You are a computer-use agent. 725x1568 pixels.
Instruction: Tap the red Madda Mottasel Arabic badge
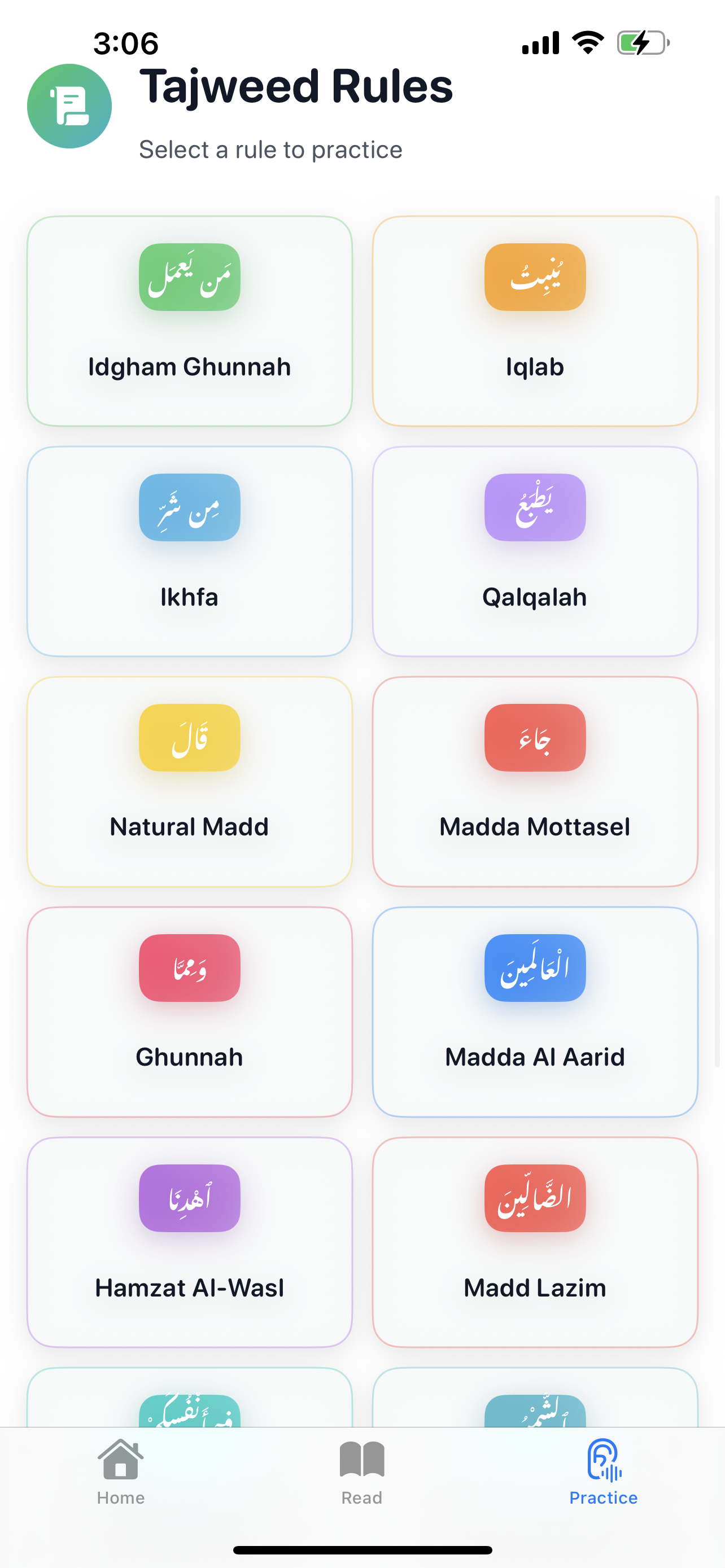click(x=535, y=738)
